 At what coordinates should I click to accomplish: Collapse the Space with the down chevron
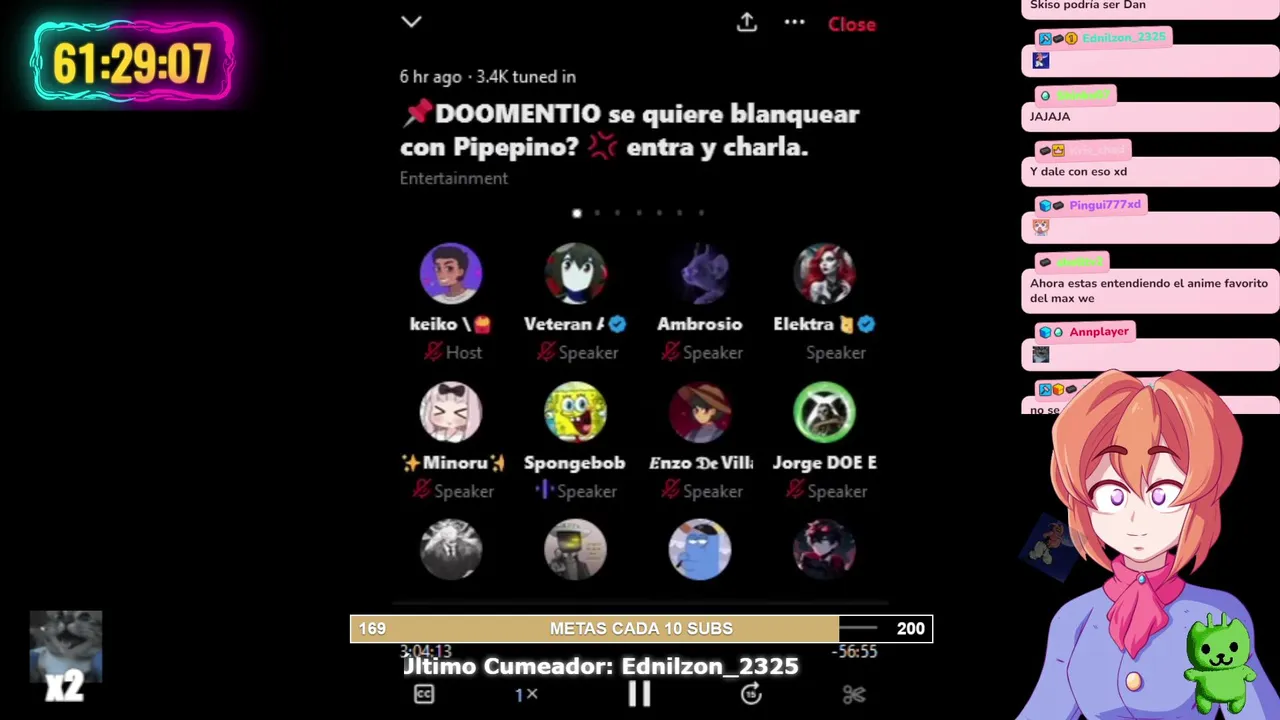[411, 21]
